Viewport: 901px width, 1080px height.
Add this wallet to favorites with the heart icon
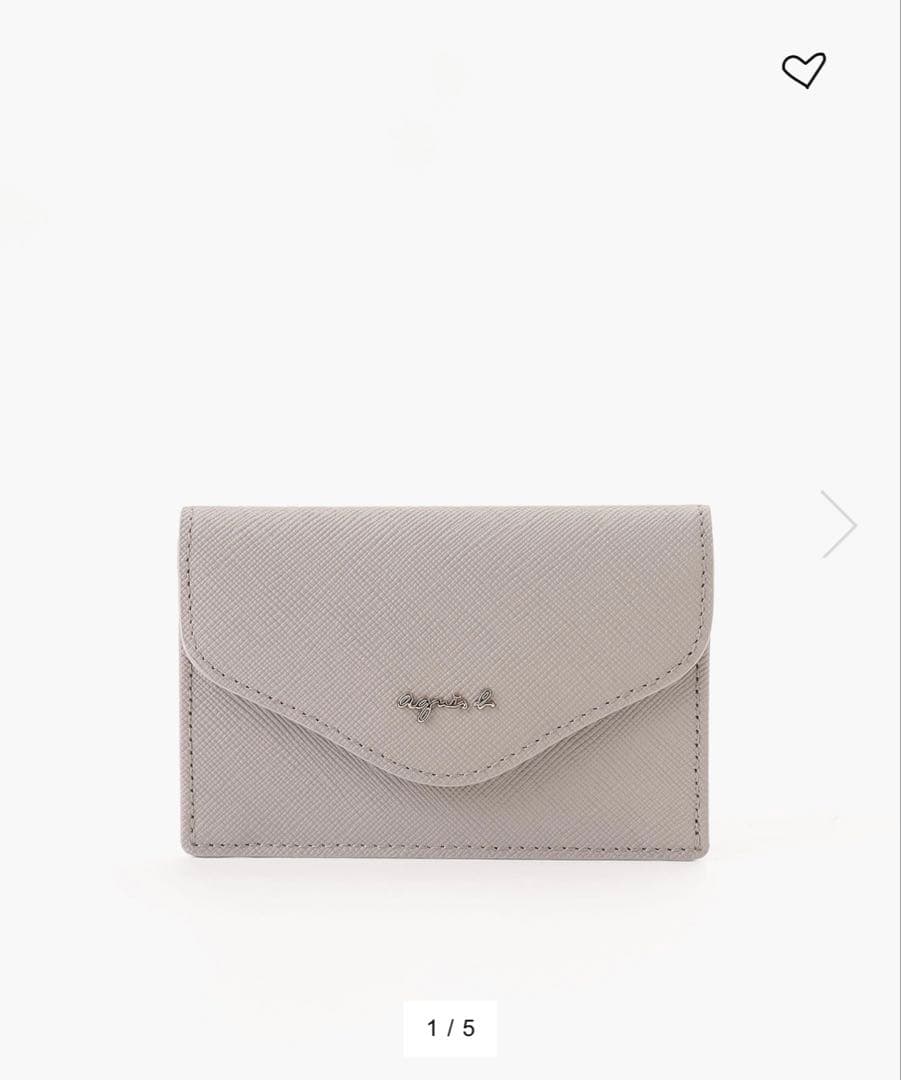(x=803, y=70)
